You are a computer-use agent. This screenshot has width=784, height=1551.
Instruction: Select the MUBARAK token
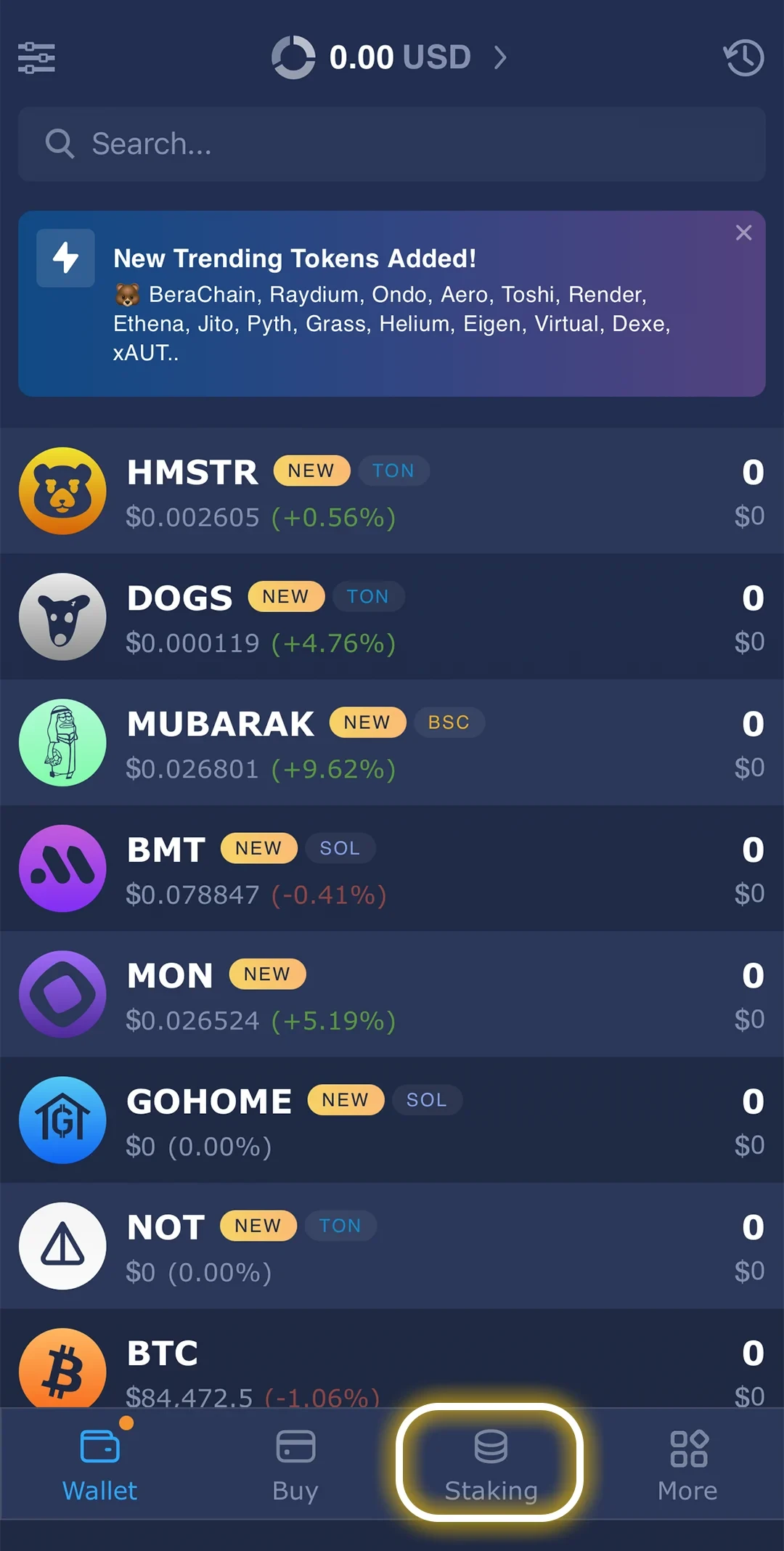pyautogui.click(x=392, y=743)
